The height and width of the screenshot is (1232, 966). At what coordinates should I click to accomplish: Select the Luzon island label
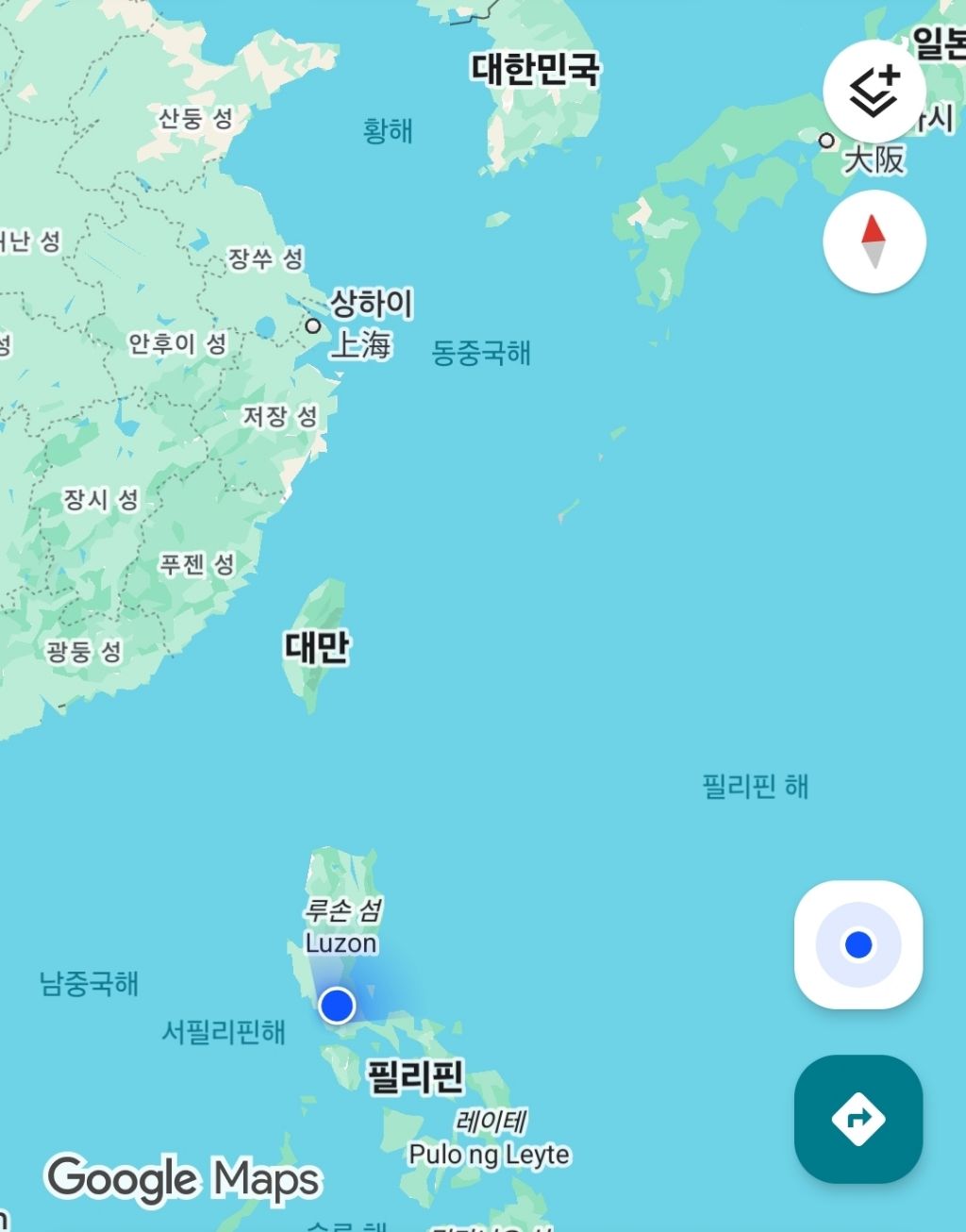click(x=341, y=942)
